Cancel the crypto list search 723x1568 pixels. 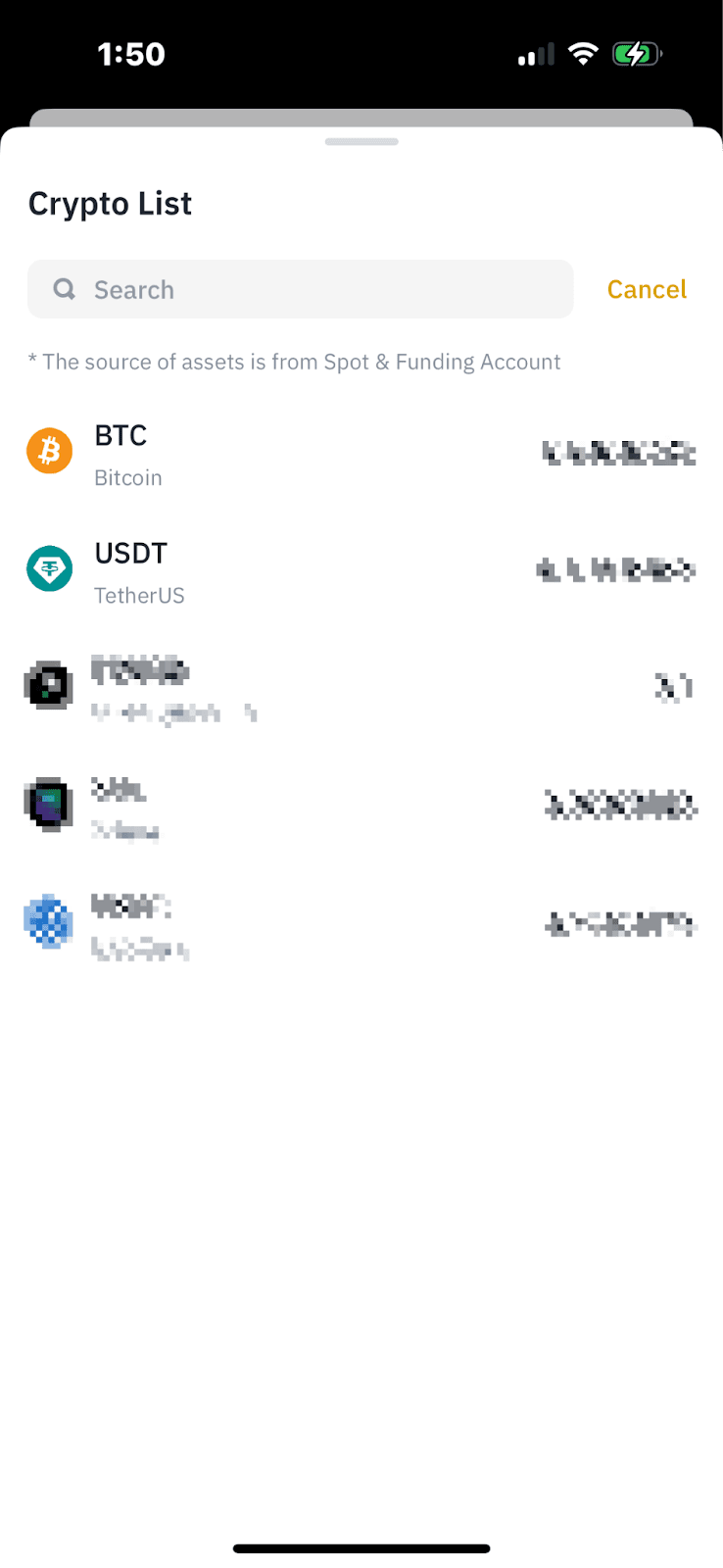(x=647, y=289)
